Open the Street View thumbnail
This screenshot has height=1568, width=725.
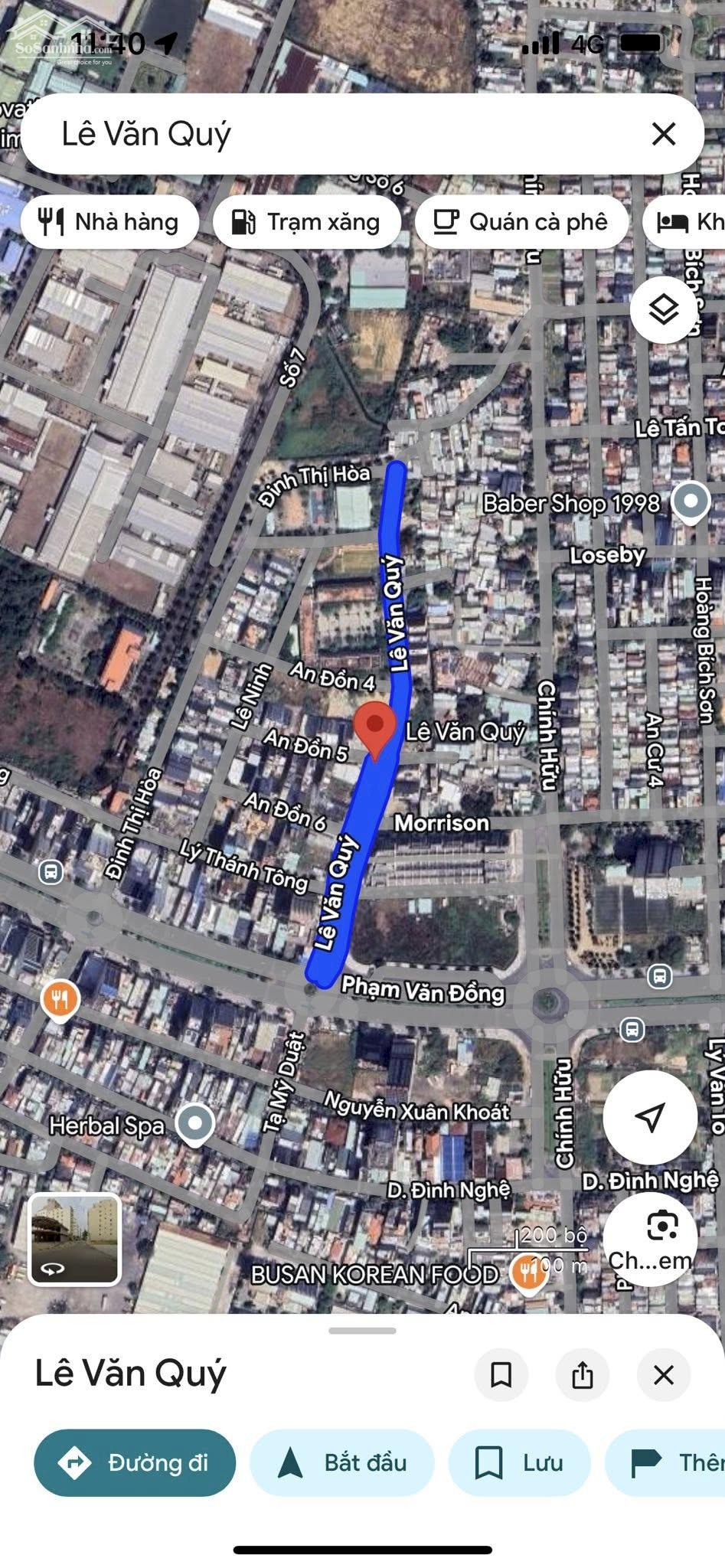pyautogui.click(x=74, y=1238)
